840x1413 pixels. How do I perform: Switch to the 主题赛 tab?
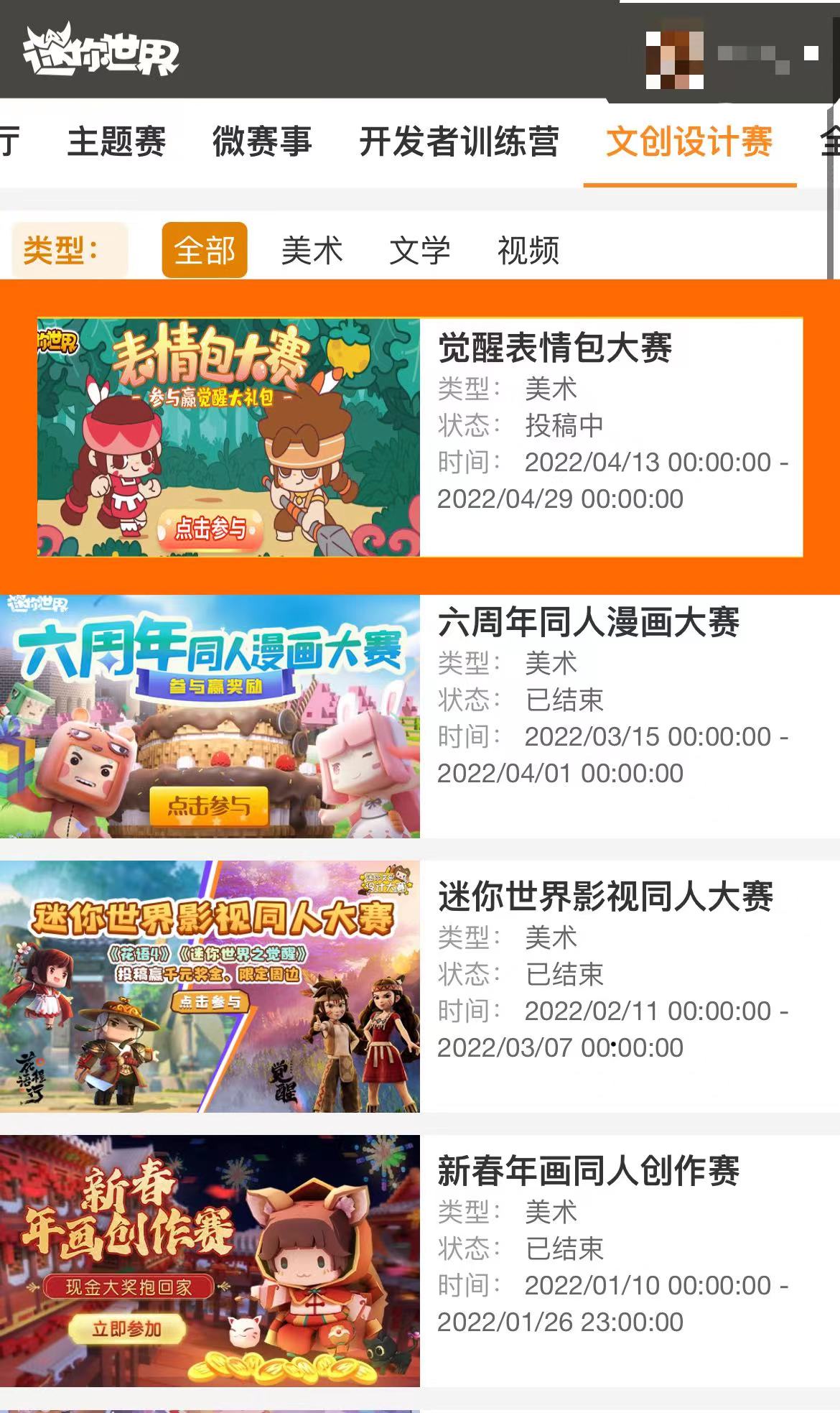116,142
